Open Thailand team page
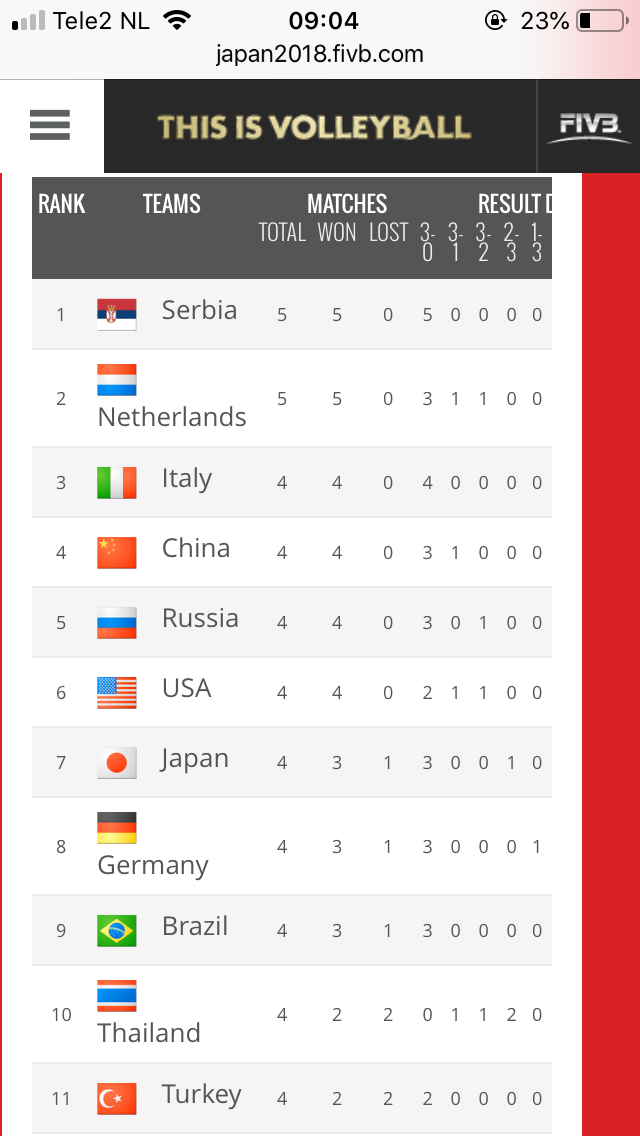Image resolution: width=640 pixels, height=1136 pixels. coord(149,1032)
